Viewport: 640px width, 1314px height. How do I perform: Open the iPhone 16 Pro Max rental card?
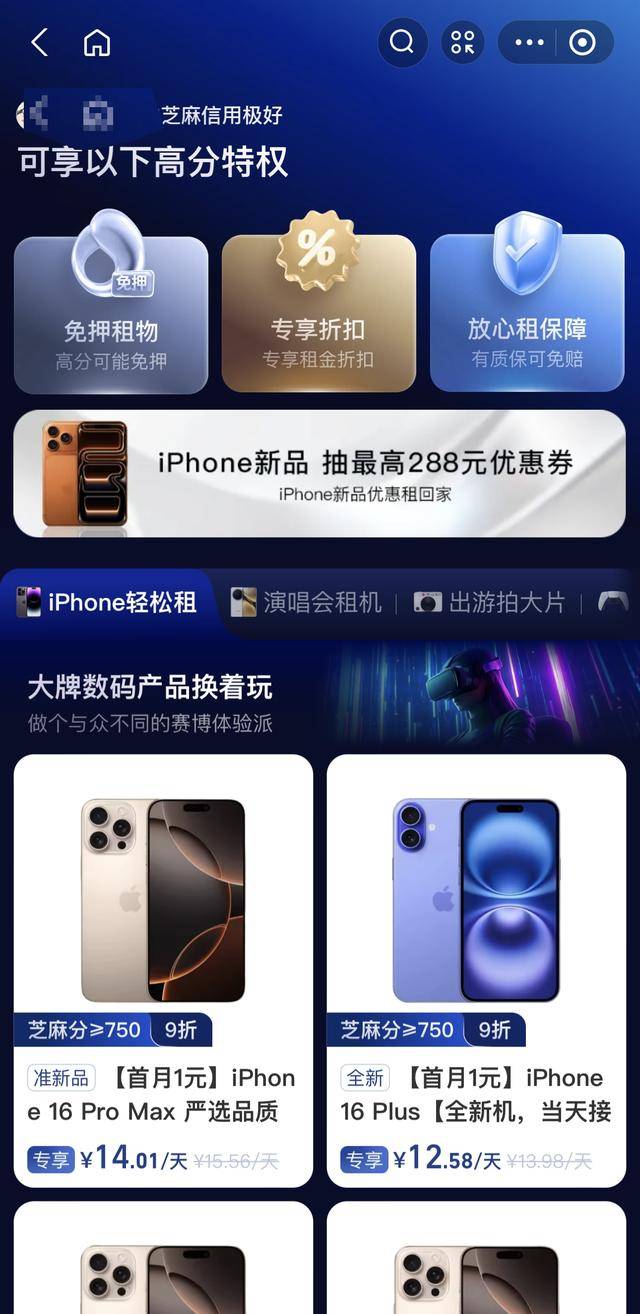[163, 970]
